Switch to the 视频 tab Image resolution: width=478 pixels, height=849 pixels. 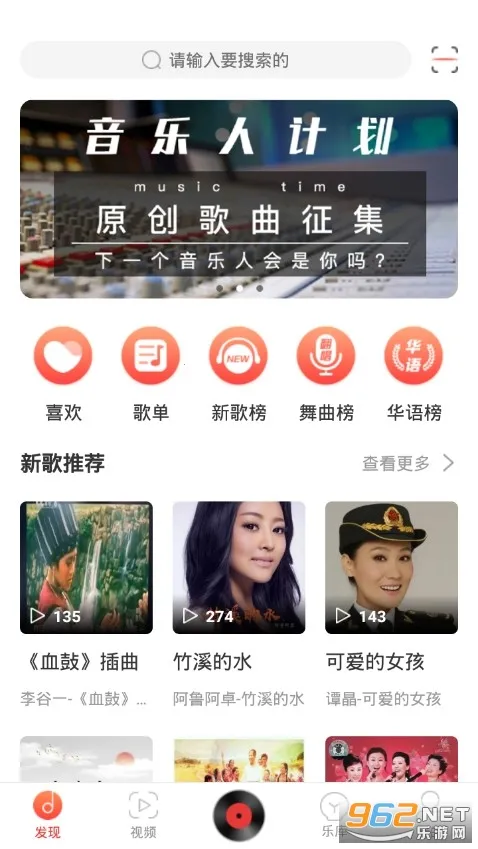(143, 815)
